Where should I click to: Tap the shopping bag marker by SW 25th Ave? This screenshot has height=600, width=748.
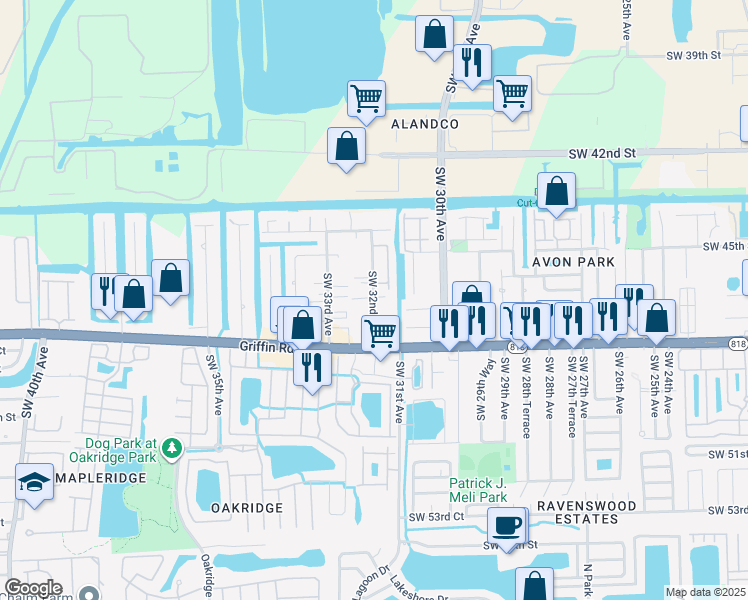(x=656, y=316)
